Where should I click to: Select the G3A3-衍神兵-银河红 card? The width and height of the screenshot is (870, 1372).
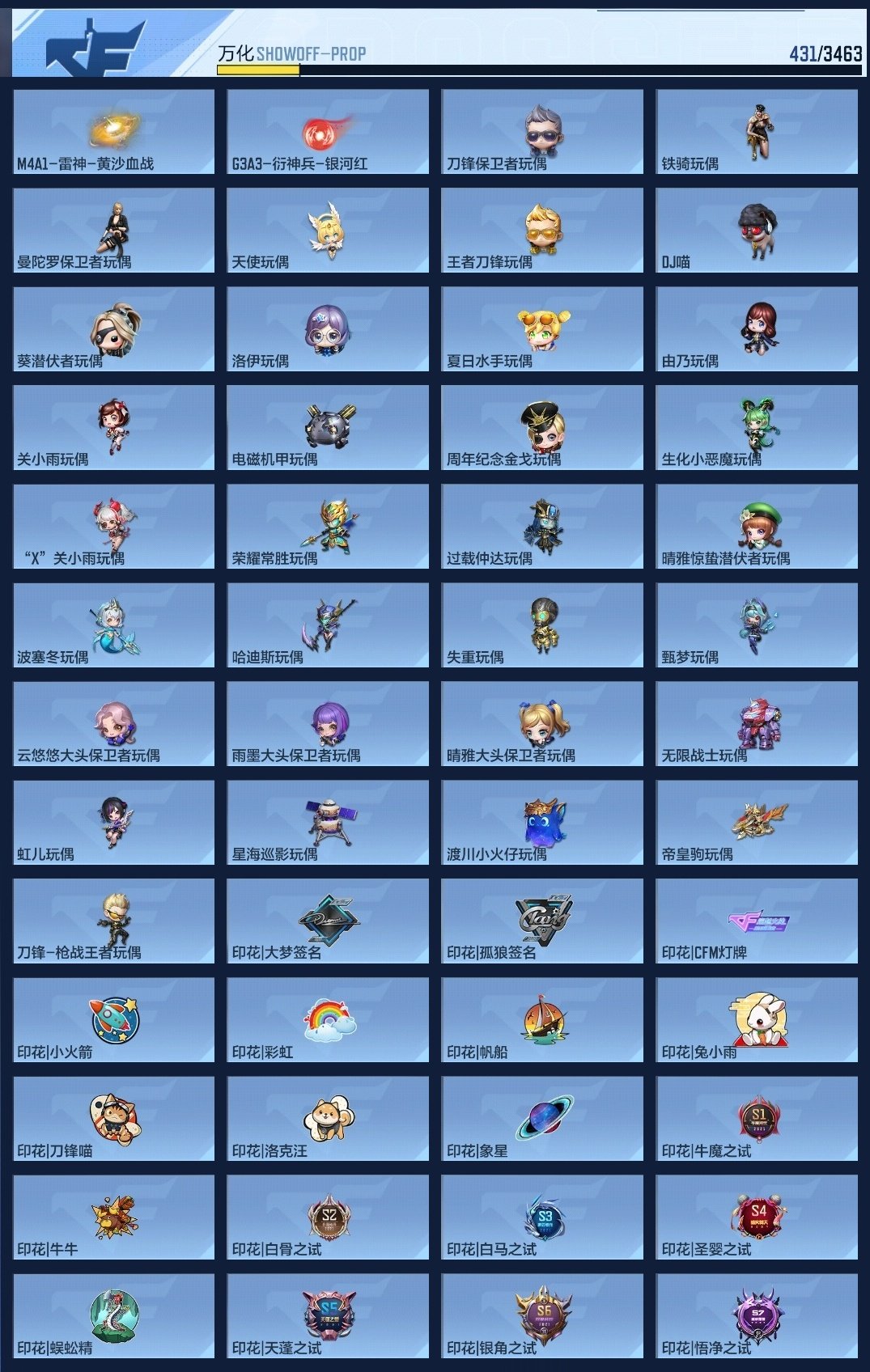[x=328, y=131]
